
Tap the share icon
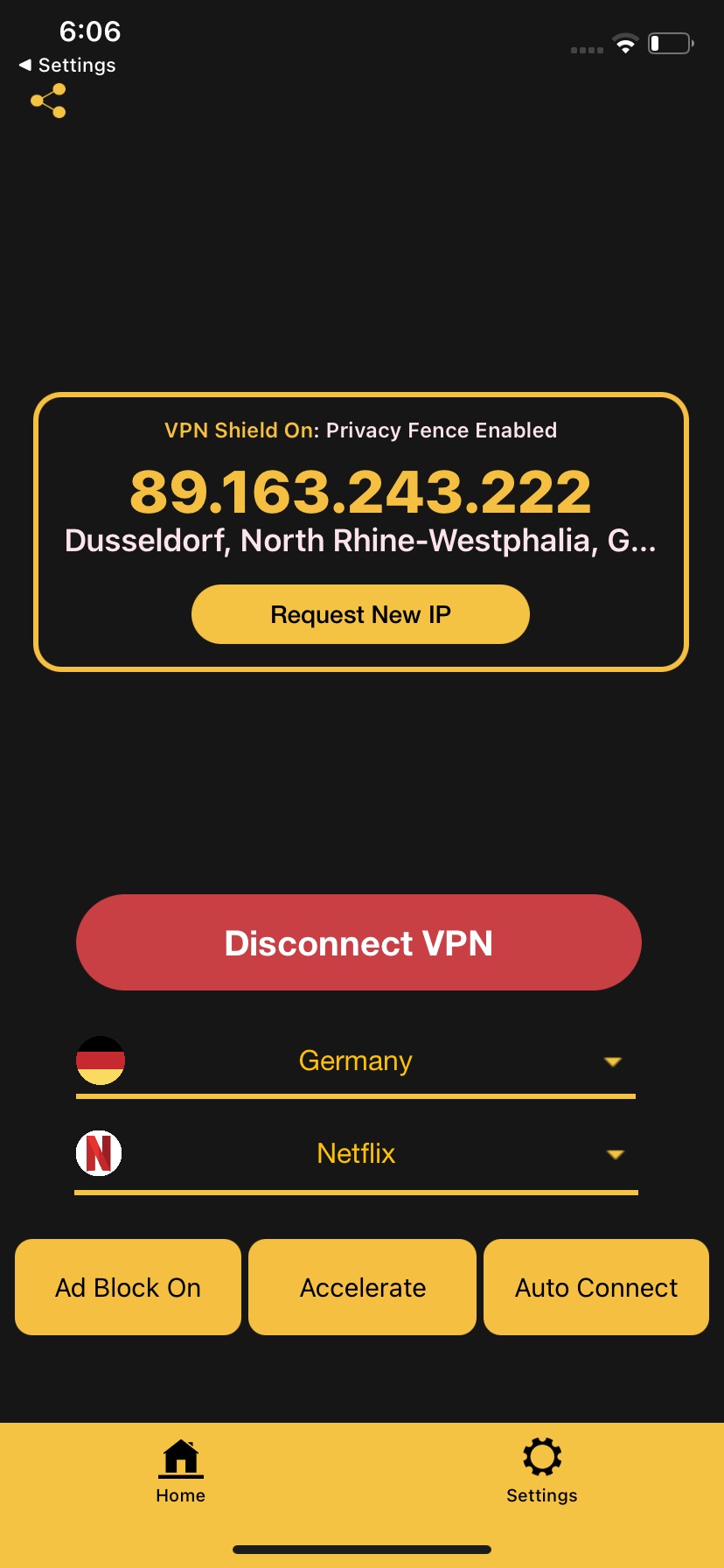tap(48, 101)
